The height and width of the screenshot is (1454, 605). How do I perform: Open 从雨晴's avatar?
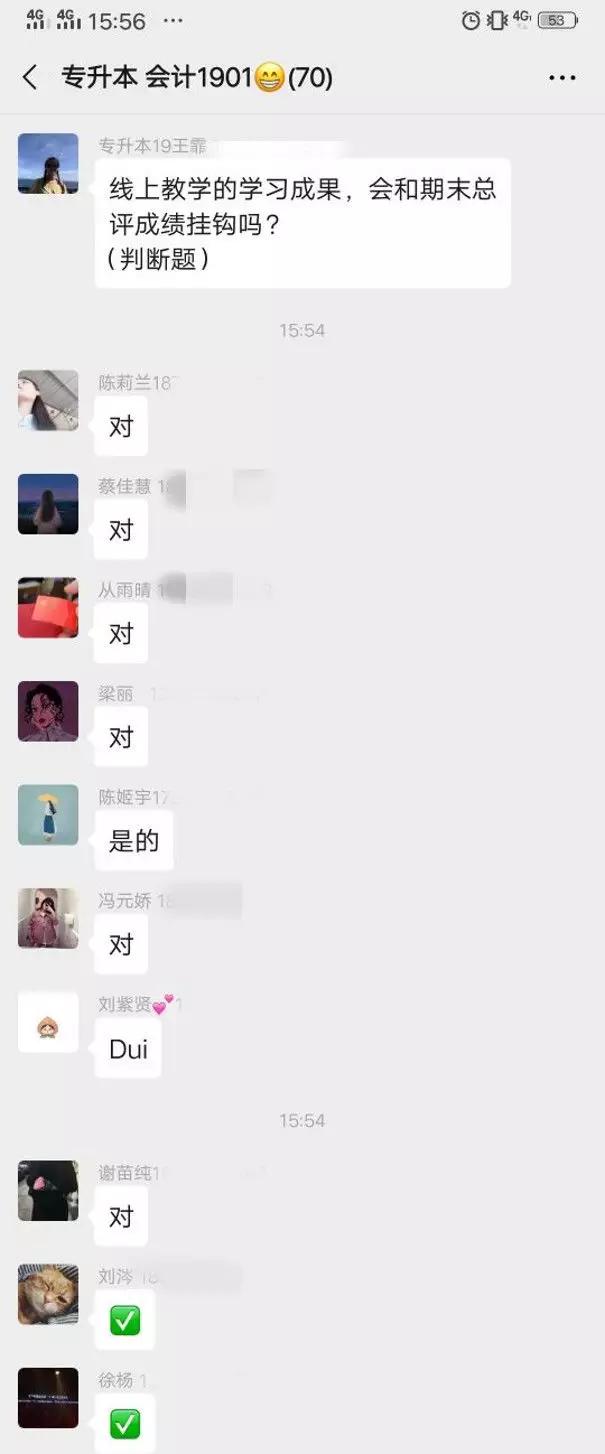48,607
